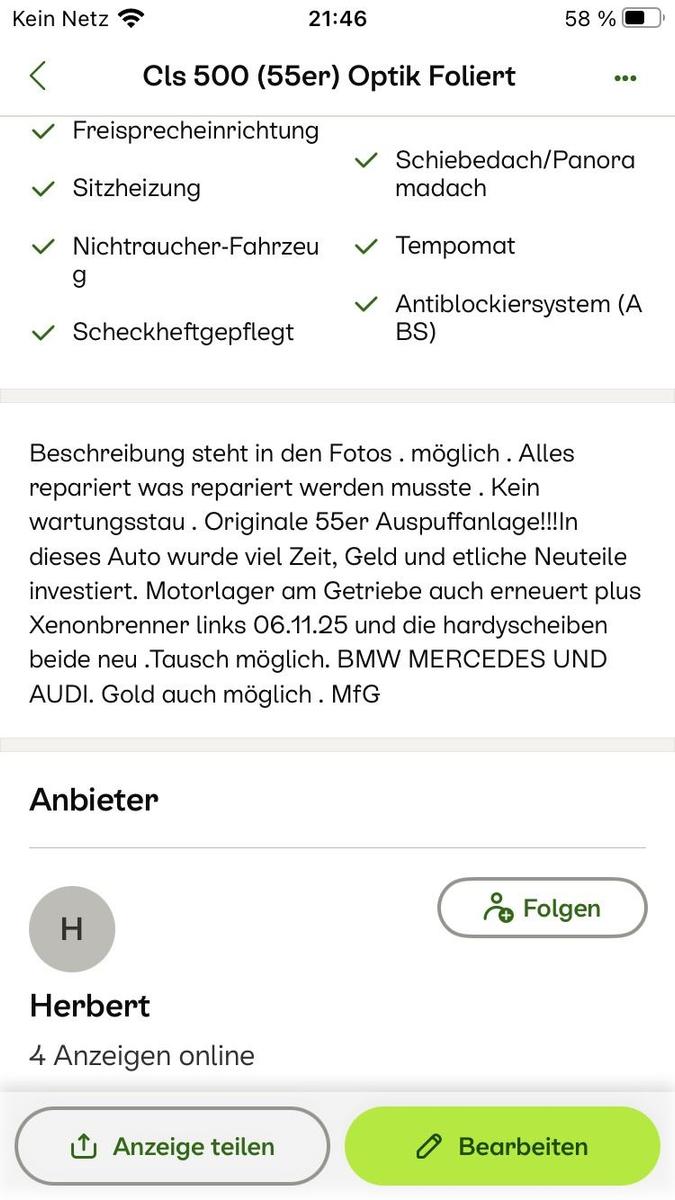Open the three-dot overflow menu
This screenshot has height=1200, width=675.
click(x=625, y=78)
